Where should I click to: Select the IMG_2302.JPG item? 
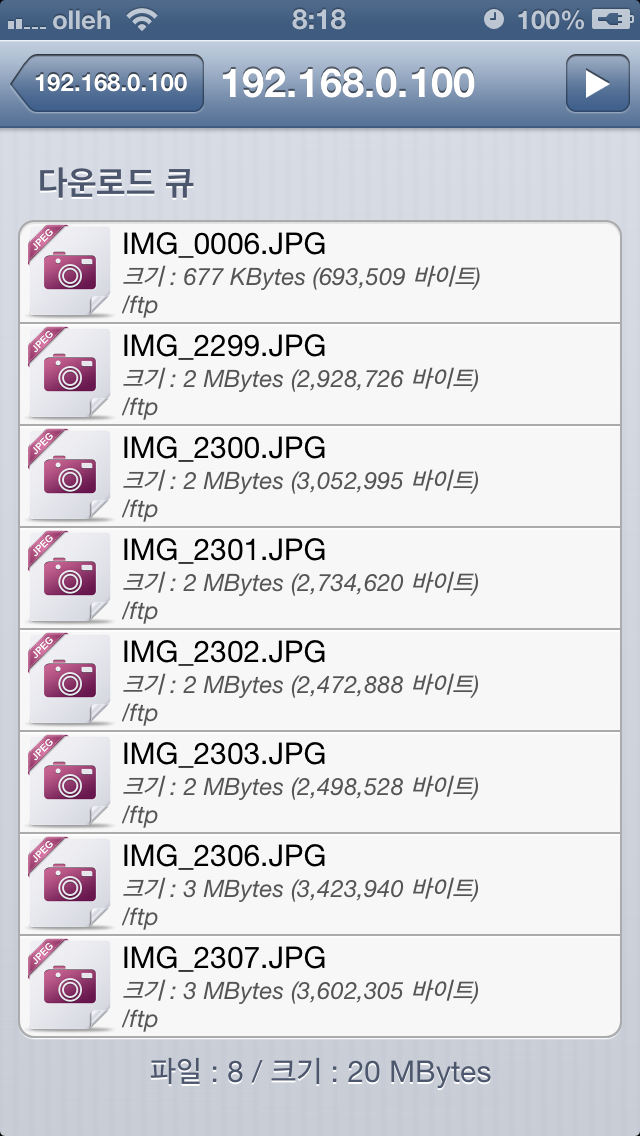320,681
